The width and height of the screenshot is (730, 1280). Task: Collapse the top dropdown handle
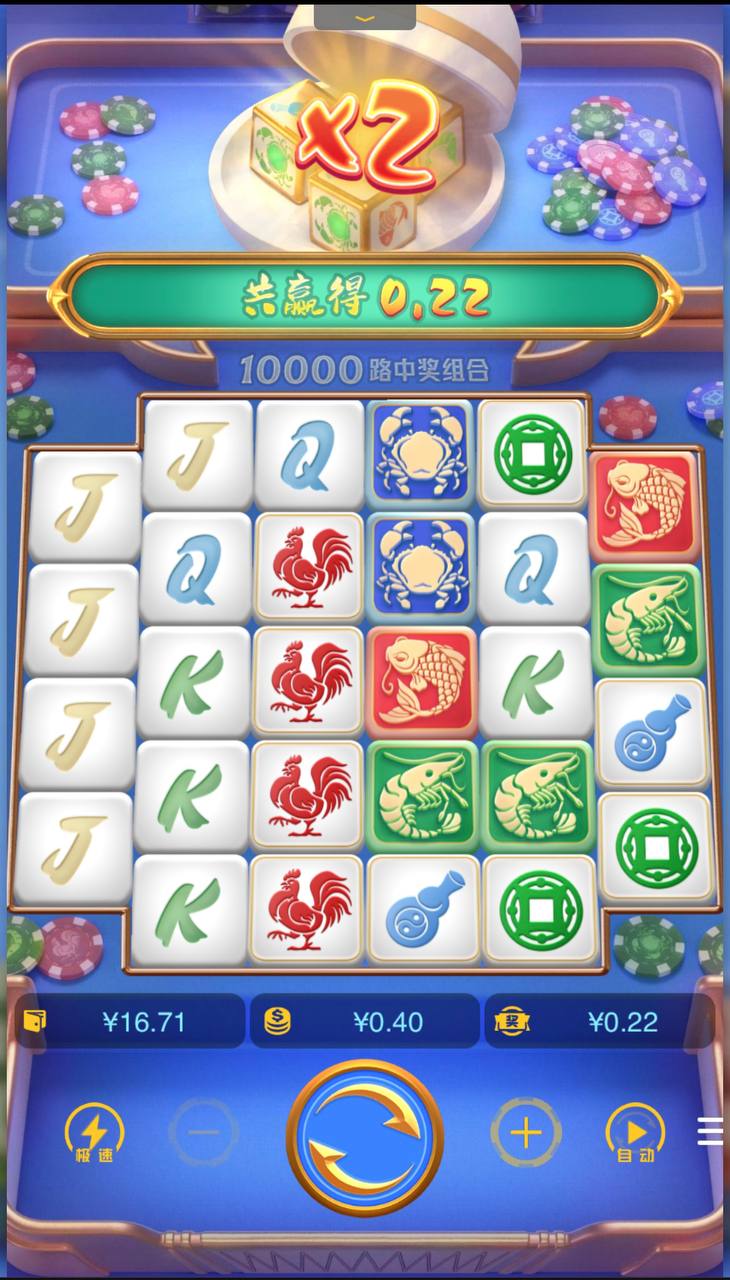point(365,16)
